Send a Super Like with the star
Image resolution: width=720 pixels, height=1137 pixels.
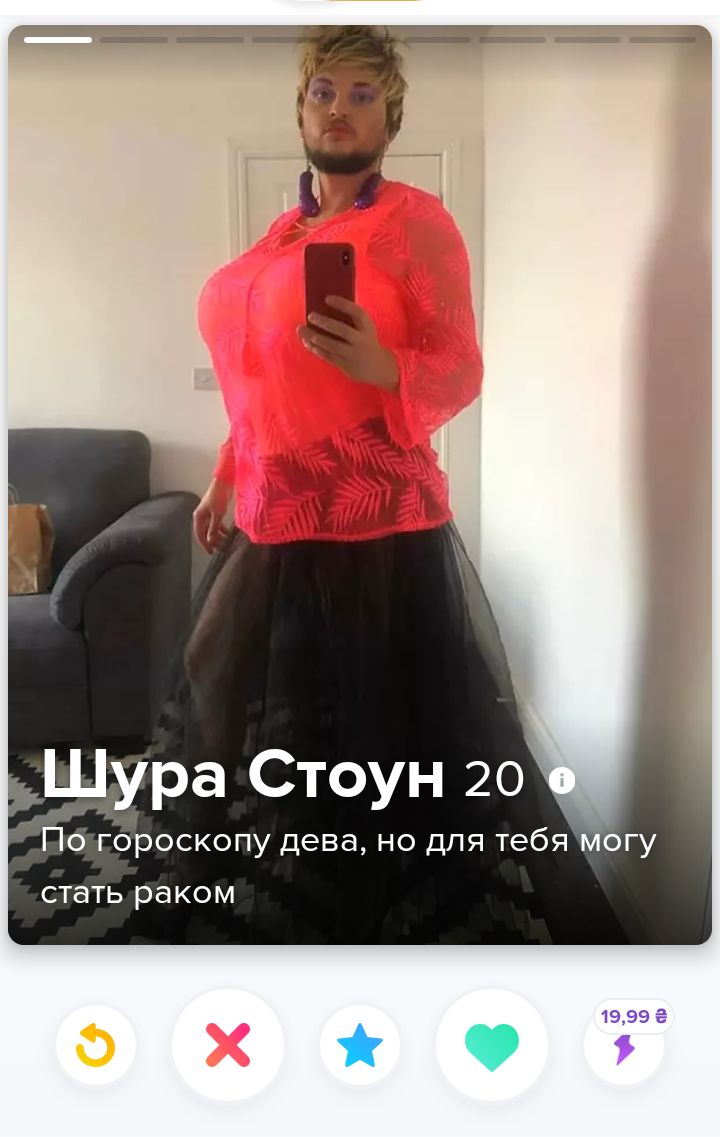click(x=360, y=1046)
